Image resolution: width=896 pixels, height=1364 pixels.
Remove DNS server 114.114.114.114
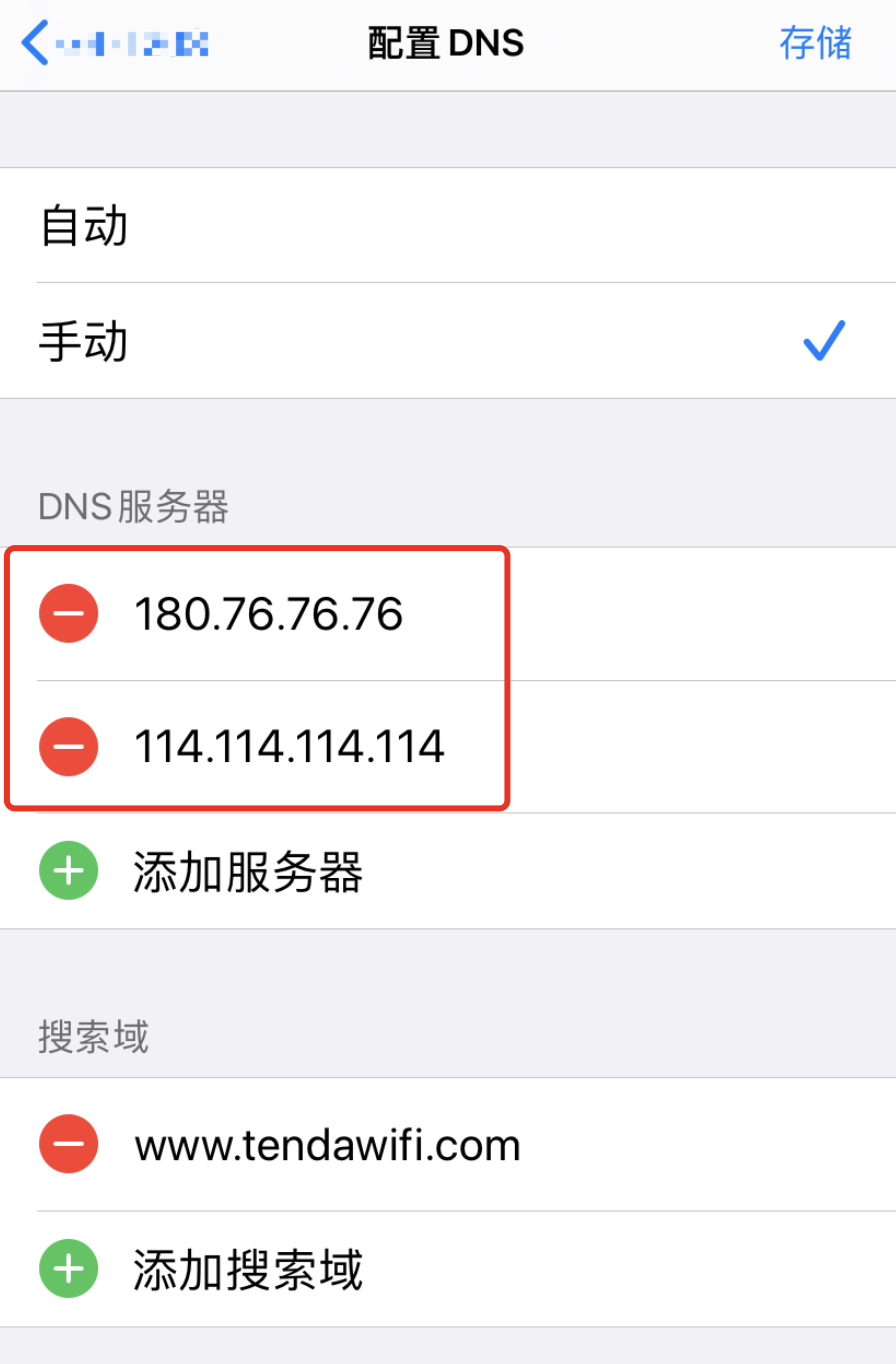click(69, 747)
